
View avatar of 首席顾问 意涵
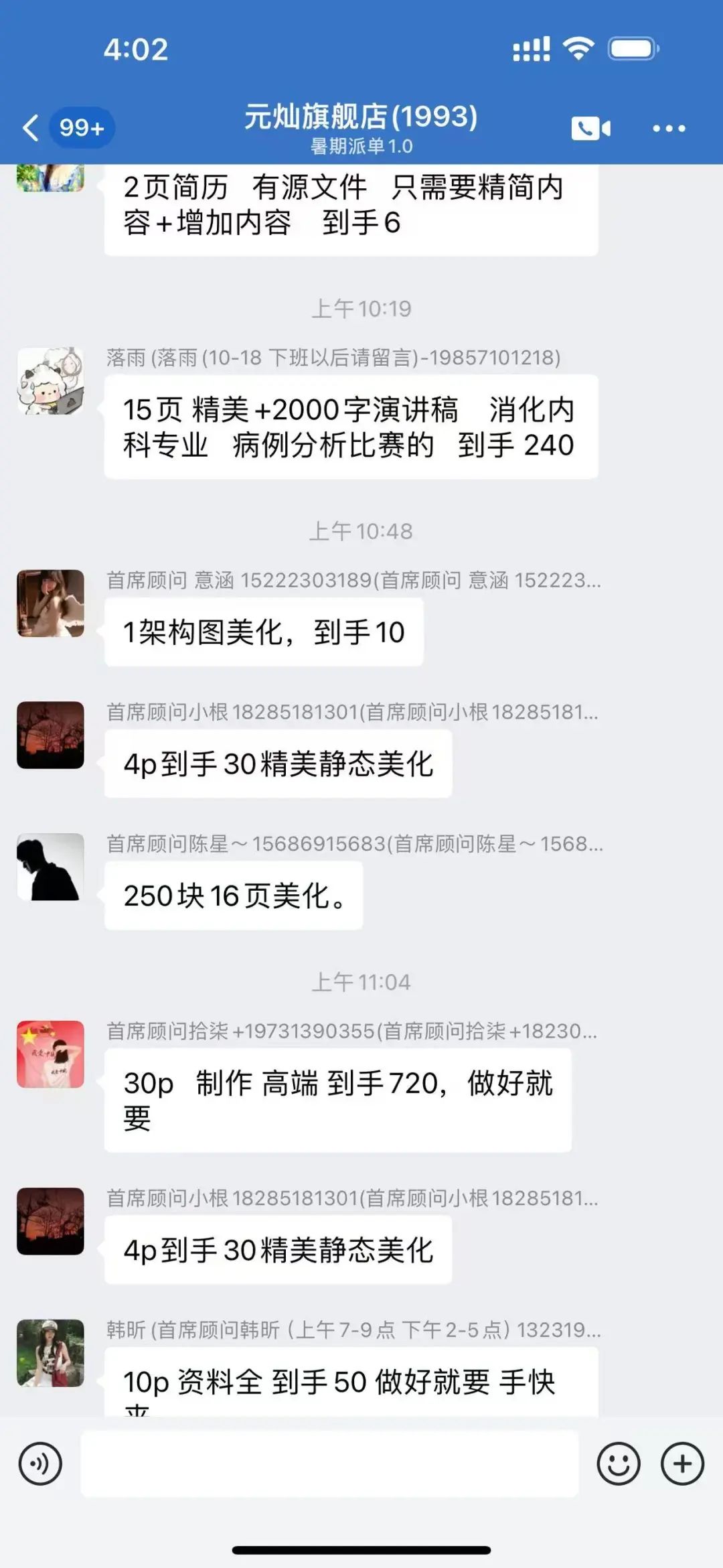50,603
